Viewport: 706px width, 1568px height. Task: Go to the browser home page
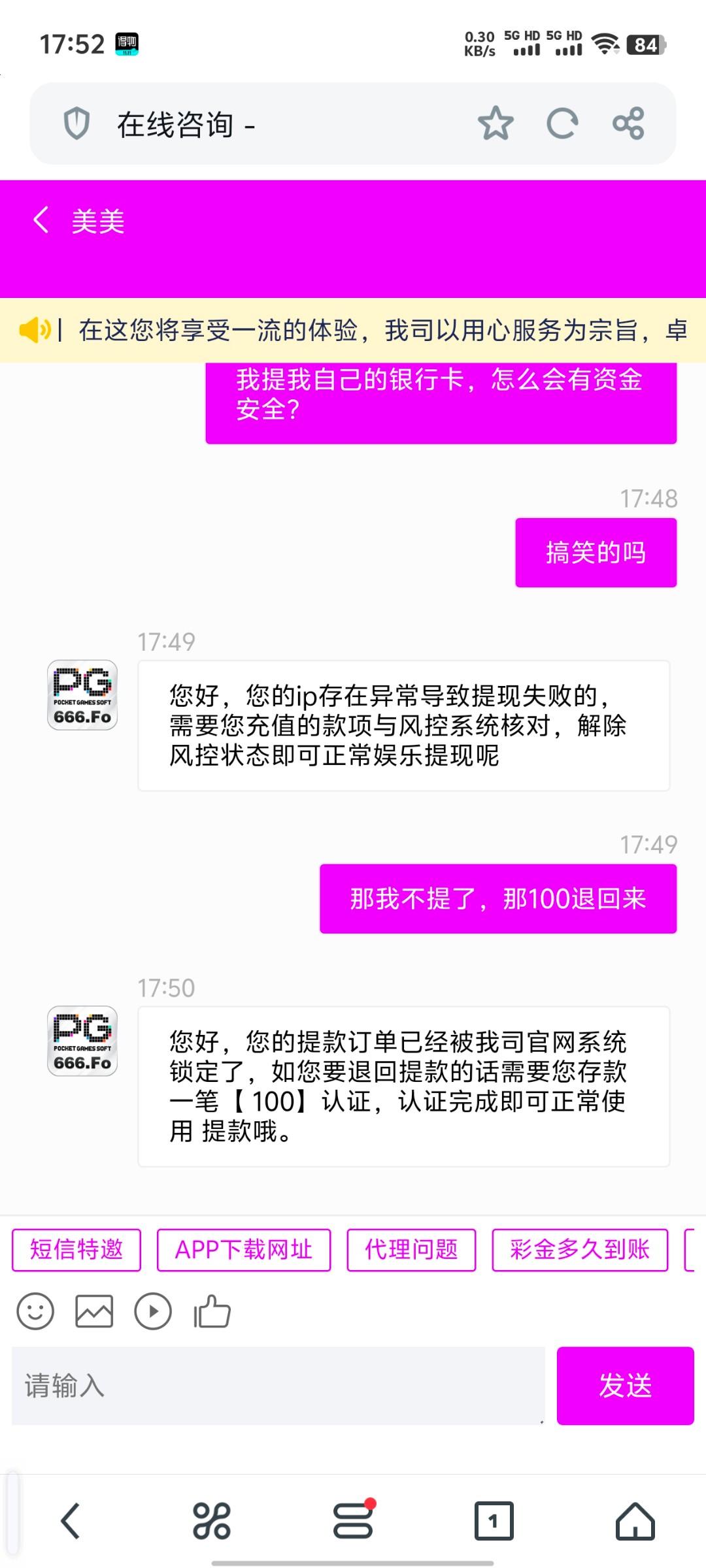point(635,1520)
